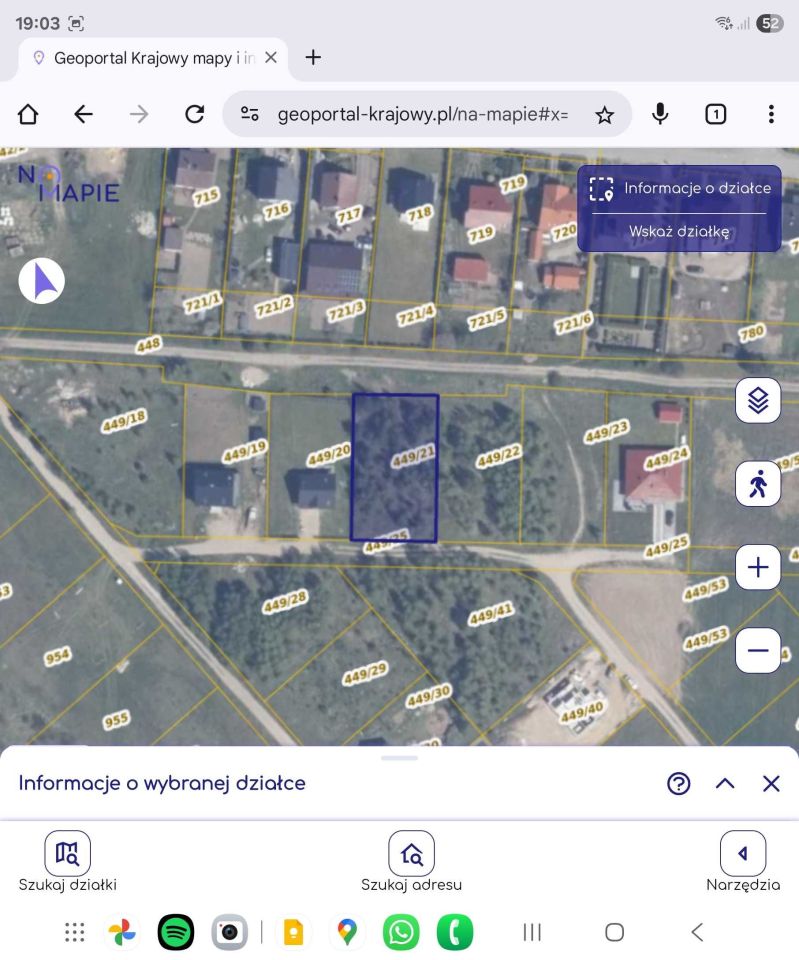Select the pedestrian street view tool
This screenshot has width=799, height=960.
[x=758, y=483]
